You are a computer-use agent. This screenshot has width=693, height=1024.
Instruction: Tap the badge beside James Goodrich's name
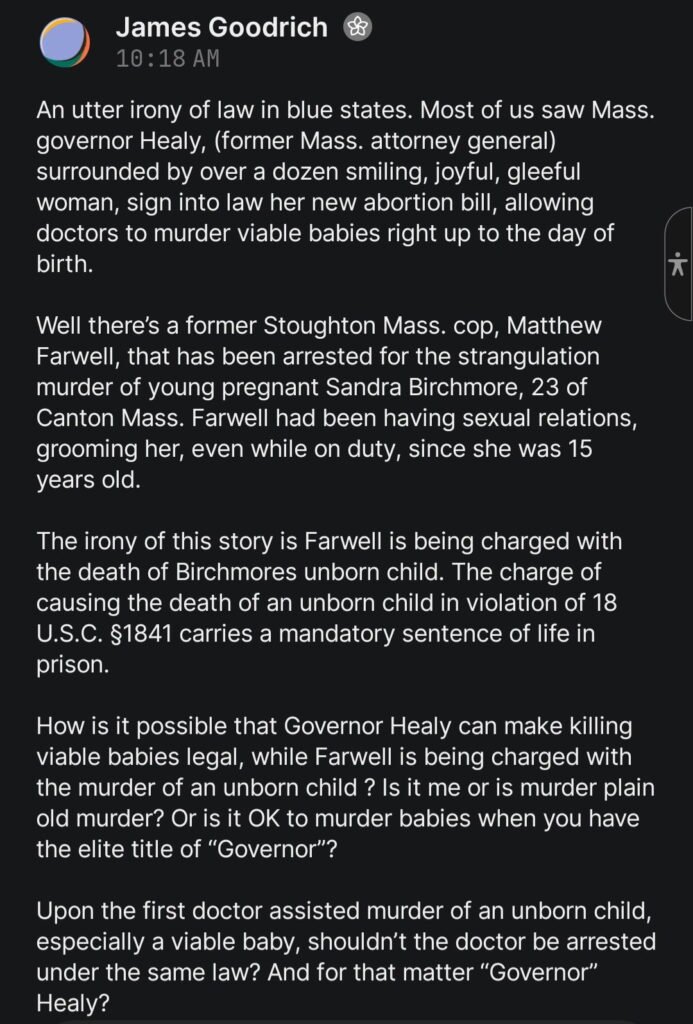tap(357, 27)
